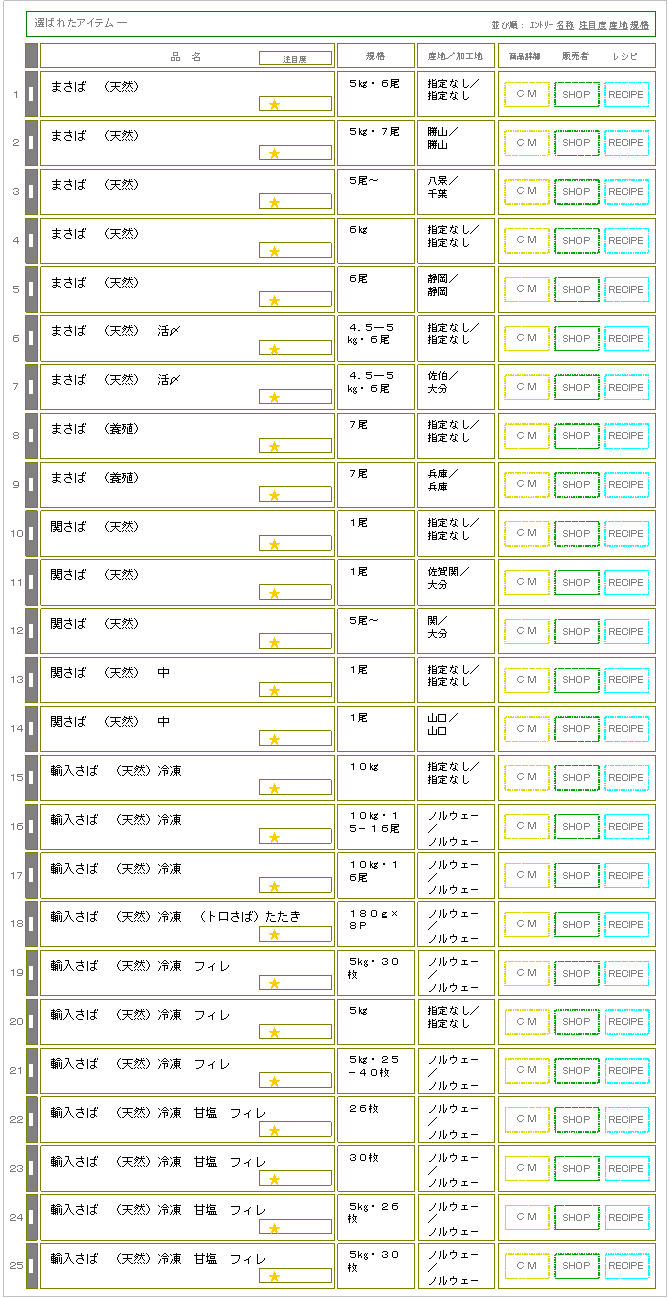View RECIPE for row 21 輸入さば フィレ
Screen dimensions: 668x1298
626,1071
